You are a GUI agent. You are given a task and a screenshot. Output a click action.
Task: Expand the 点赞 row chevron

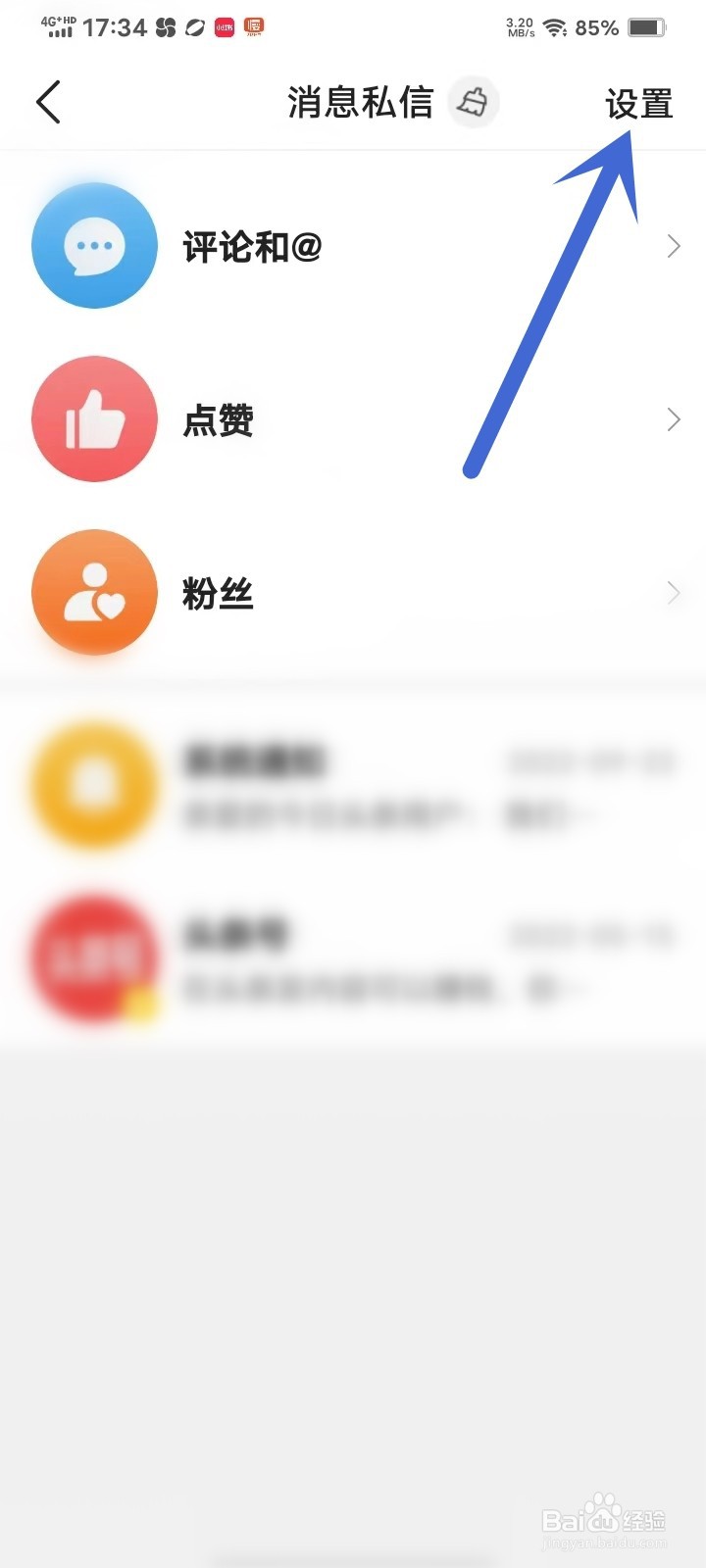coord(673,418)
